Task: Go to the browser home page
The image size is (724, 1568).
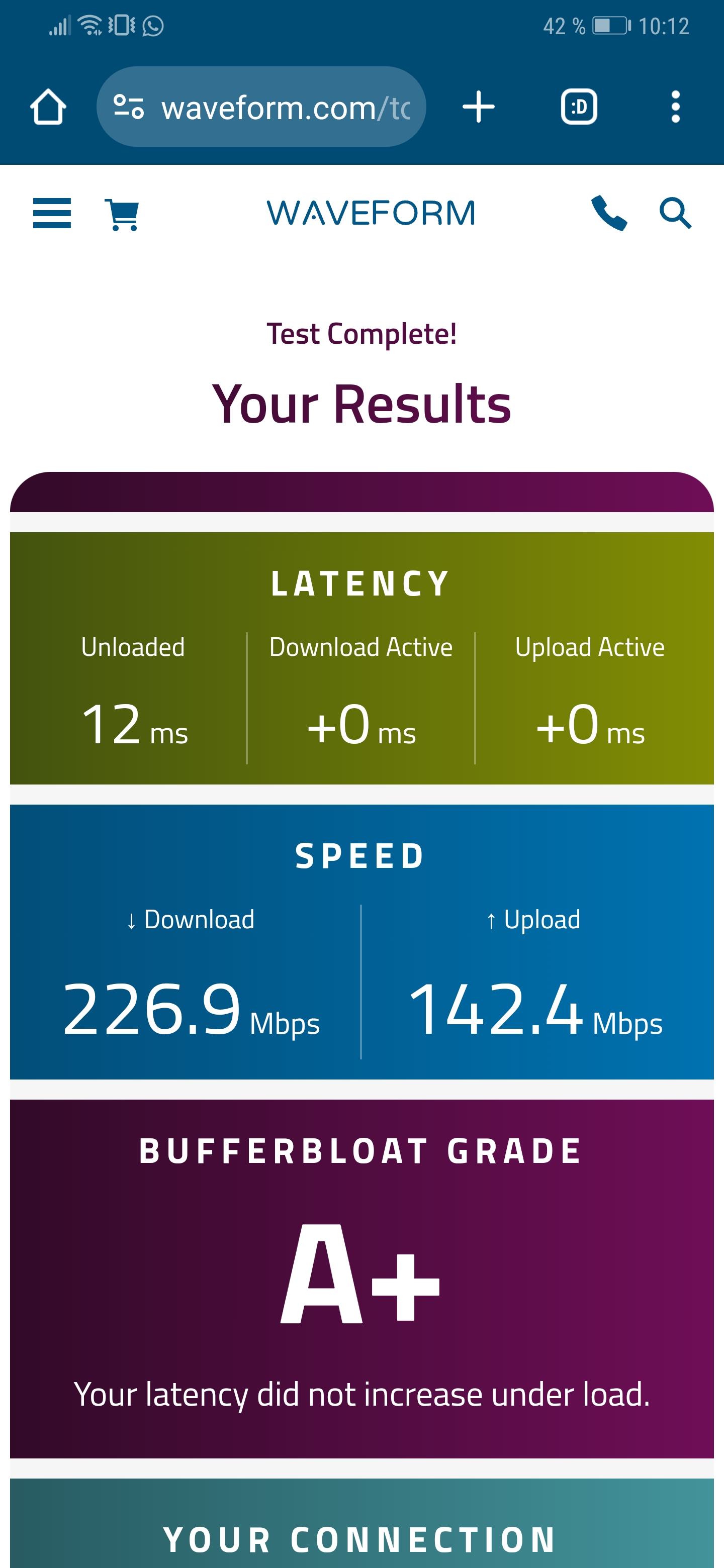Action: (x=48, y=107)
